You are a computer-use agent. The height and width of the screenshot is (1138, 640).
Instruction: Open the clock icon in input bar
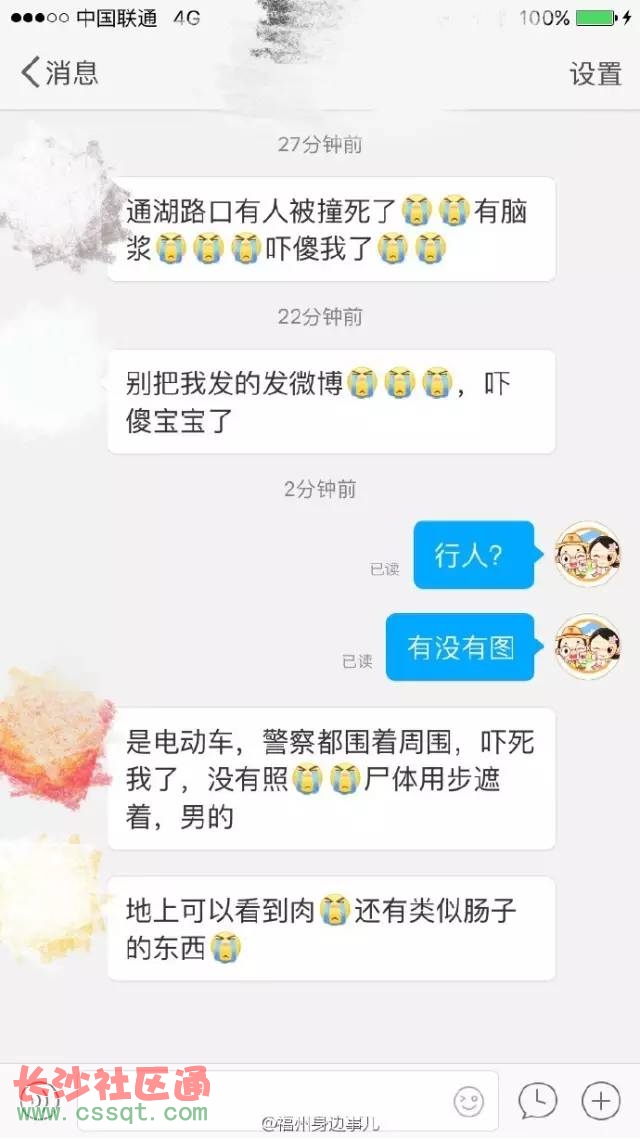[537, 1101]
